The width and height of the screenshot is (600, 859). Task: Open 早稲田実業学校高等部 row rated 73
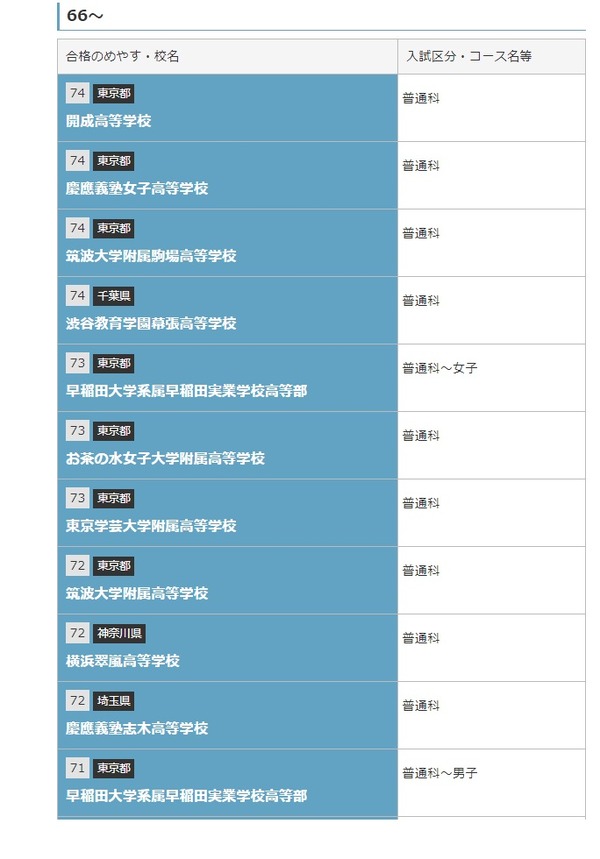pos(186,391)
